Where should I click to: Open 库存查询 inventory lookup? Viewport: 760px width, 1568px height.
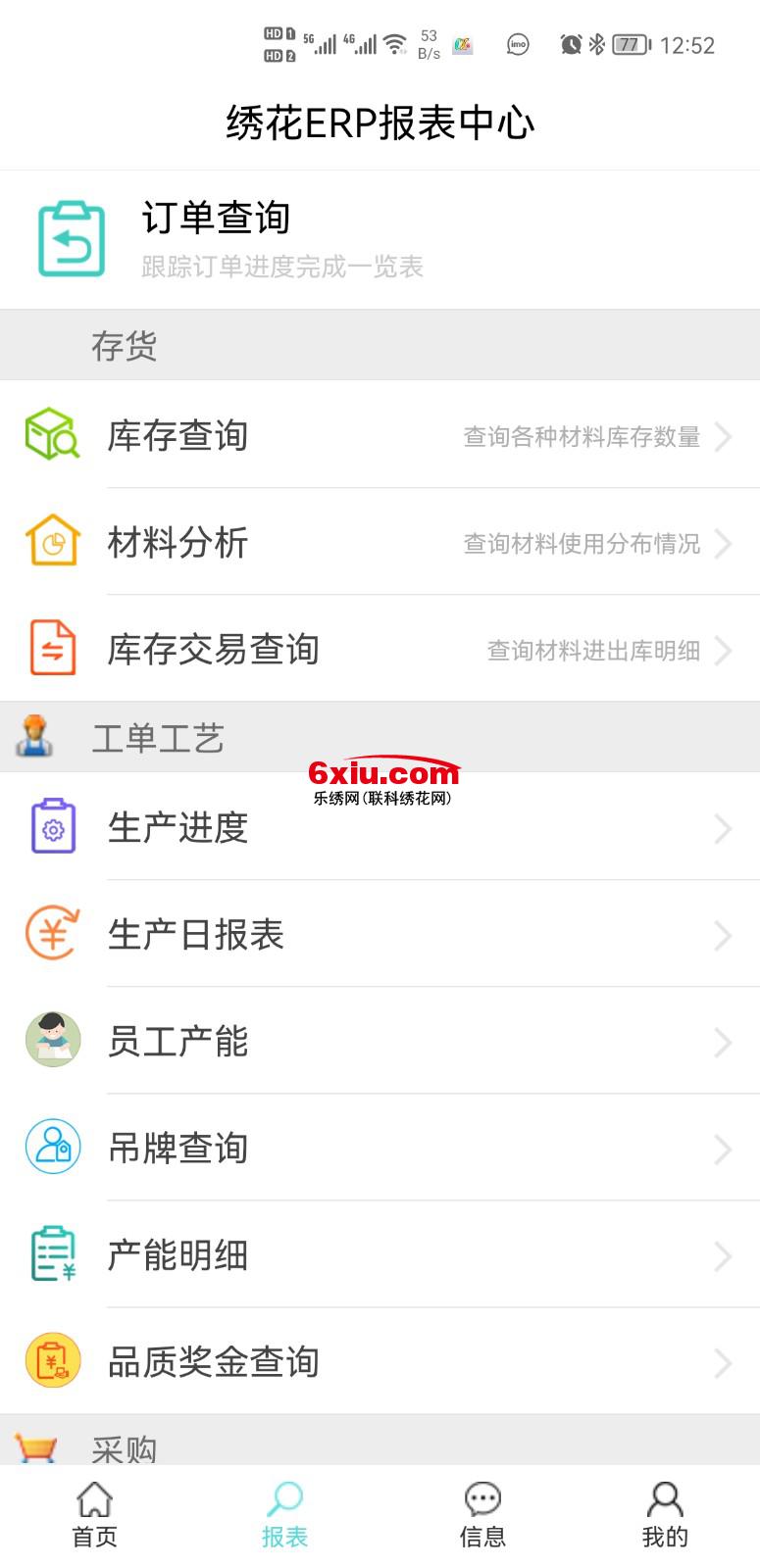coord(380,435)
